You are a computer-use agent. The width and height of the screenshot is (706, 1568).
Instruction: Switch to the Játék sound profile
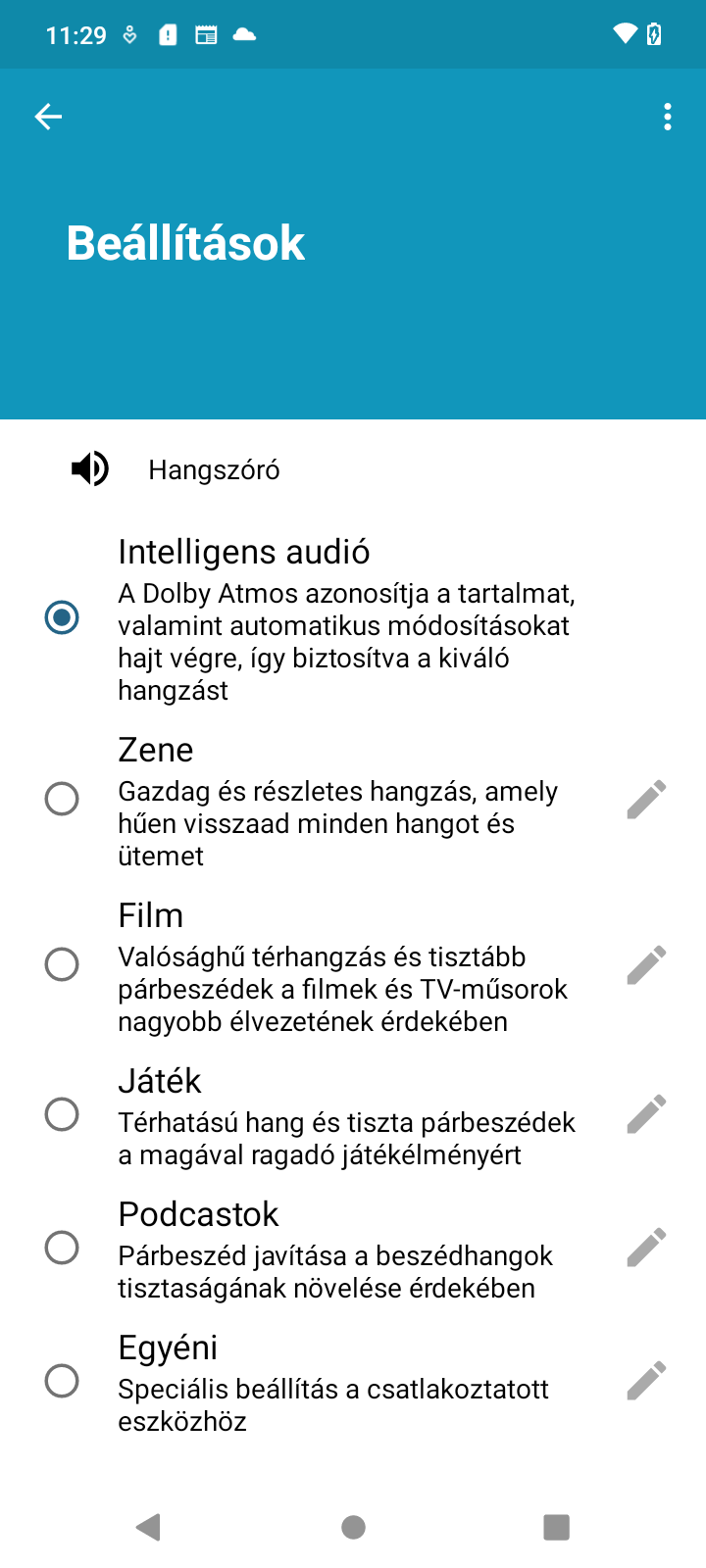coord(62,1114)
